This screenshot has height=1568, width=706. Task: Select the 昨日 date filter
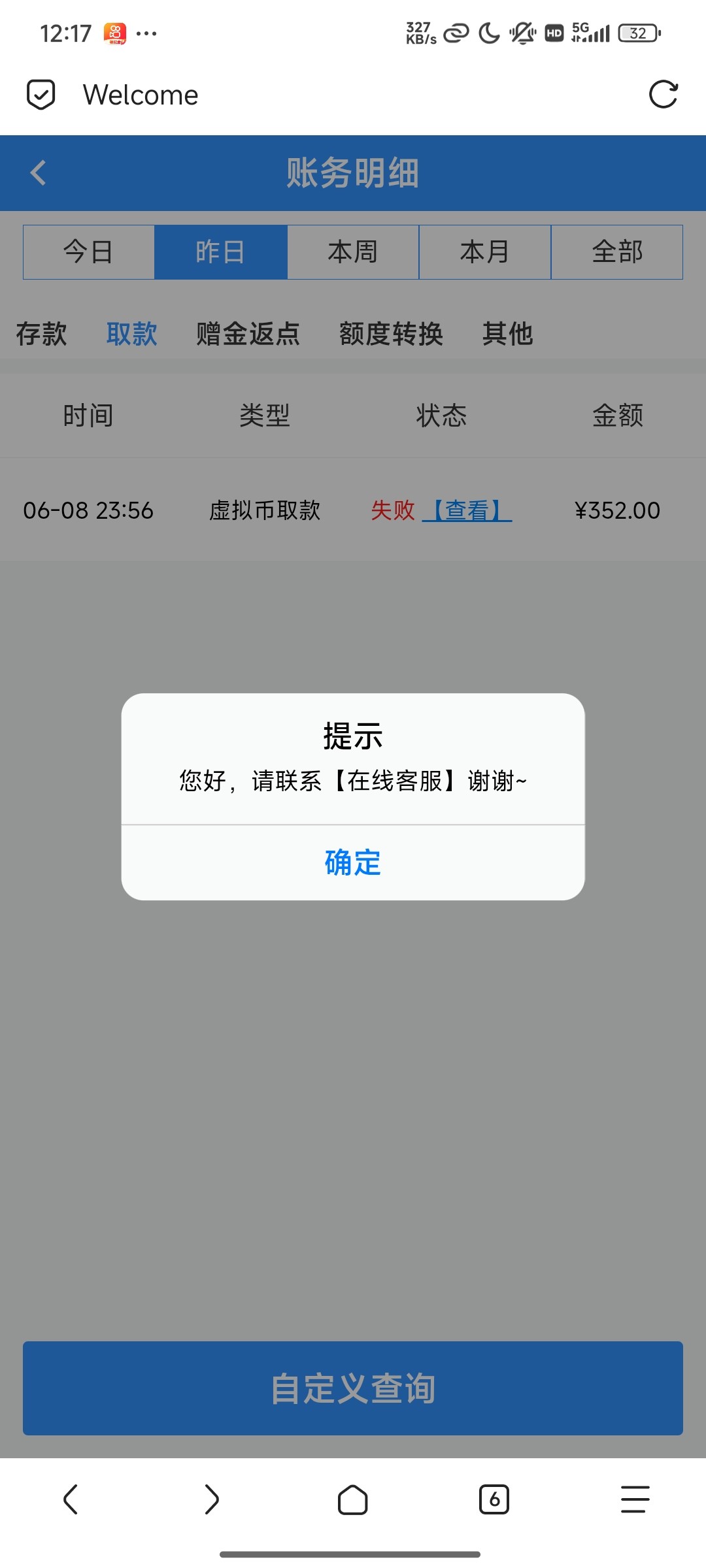point(221,252)
